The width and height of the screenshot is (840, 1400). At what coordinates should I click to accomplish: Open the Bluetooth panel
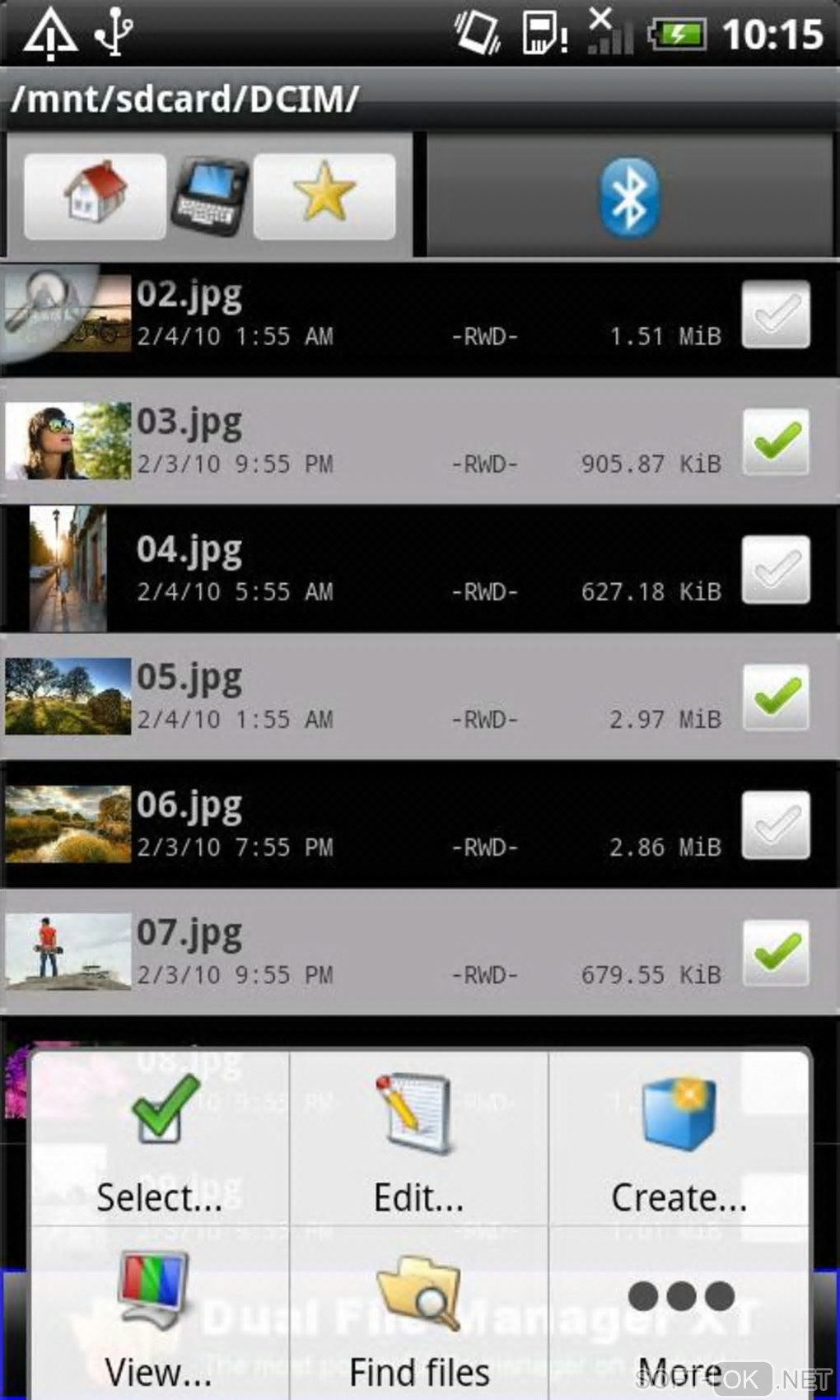pos(629,198)
